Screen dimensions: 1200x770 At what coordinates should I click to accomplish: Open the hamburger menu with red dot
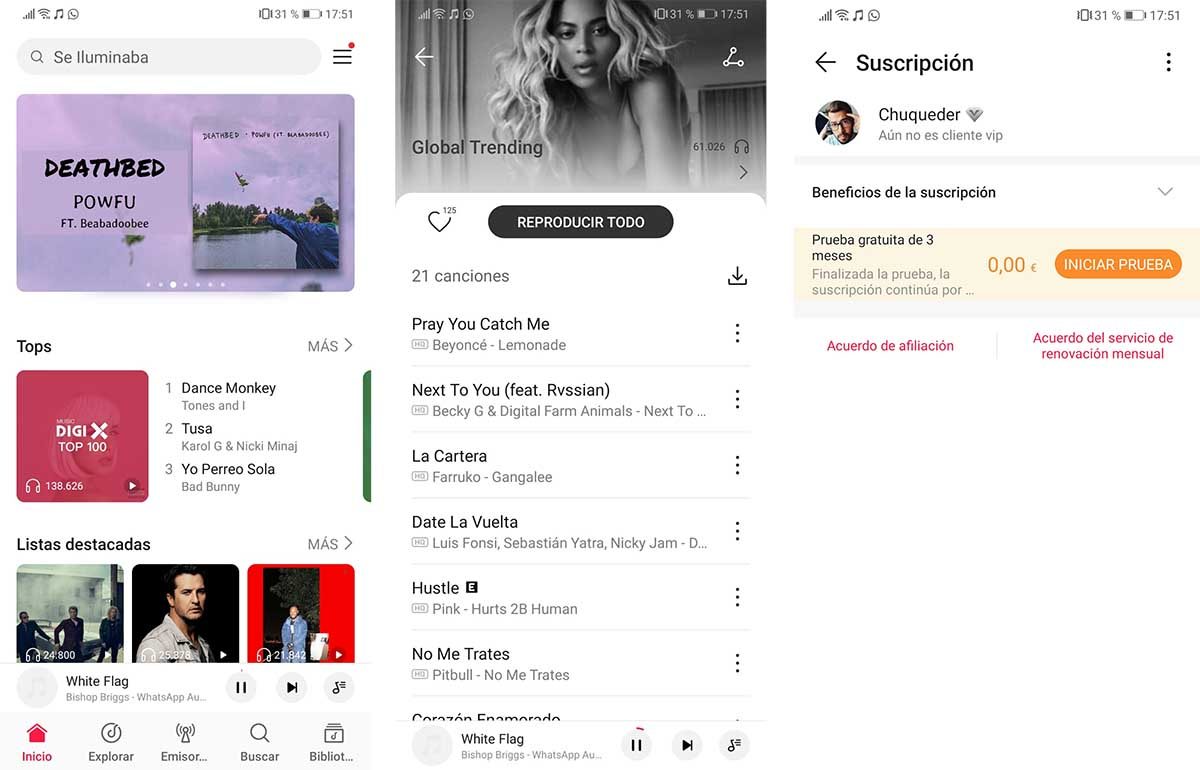click(342, 57)
